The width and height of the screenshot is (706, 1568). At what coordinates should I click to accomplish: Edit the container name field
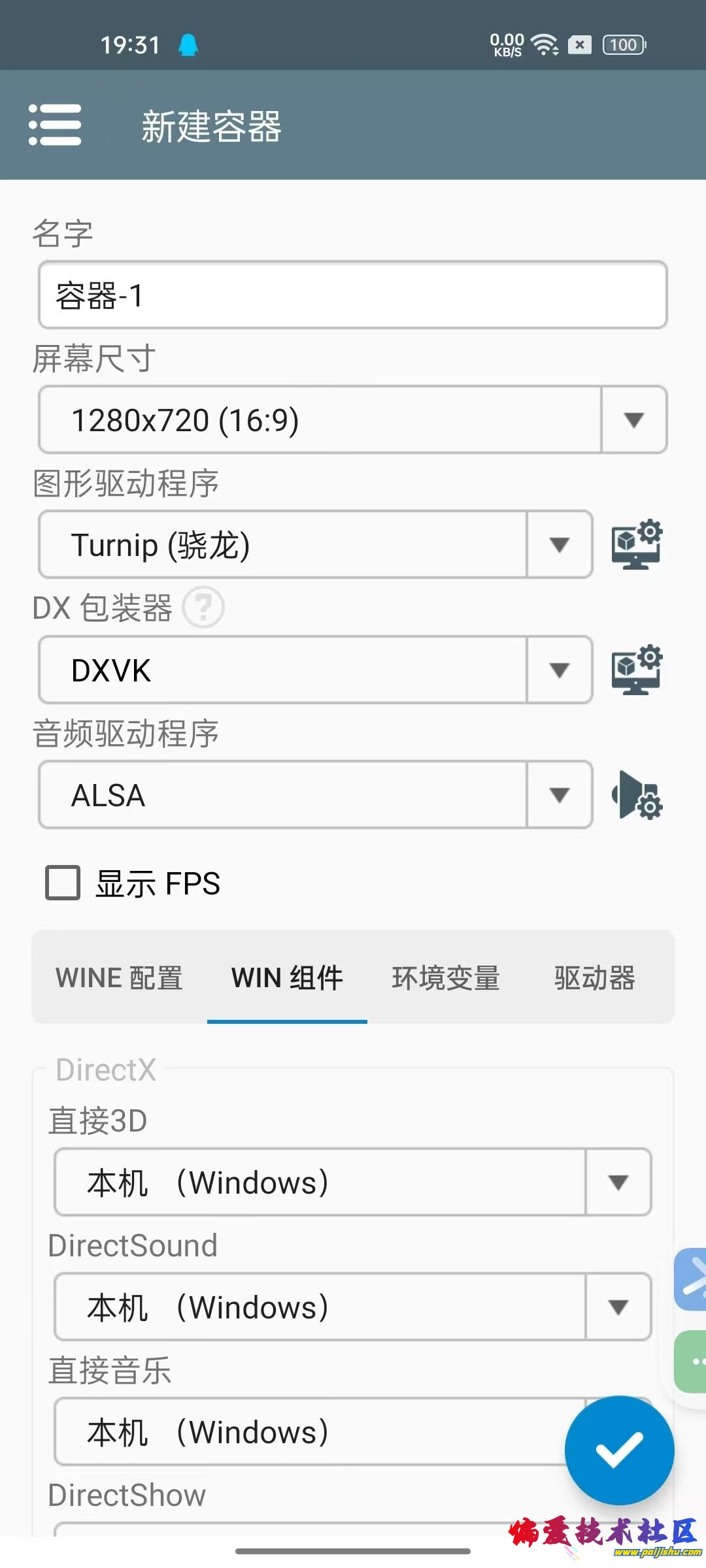352,295
